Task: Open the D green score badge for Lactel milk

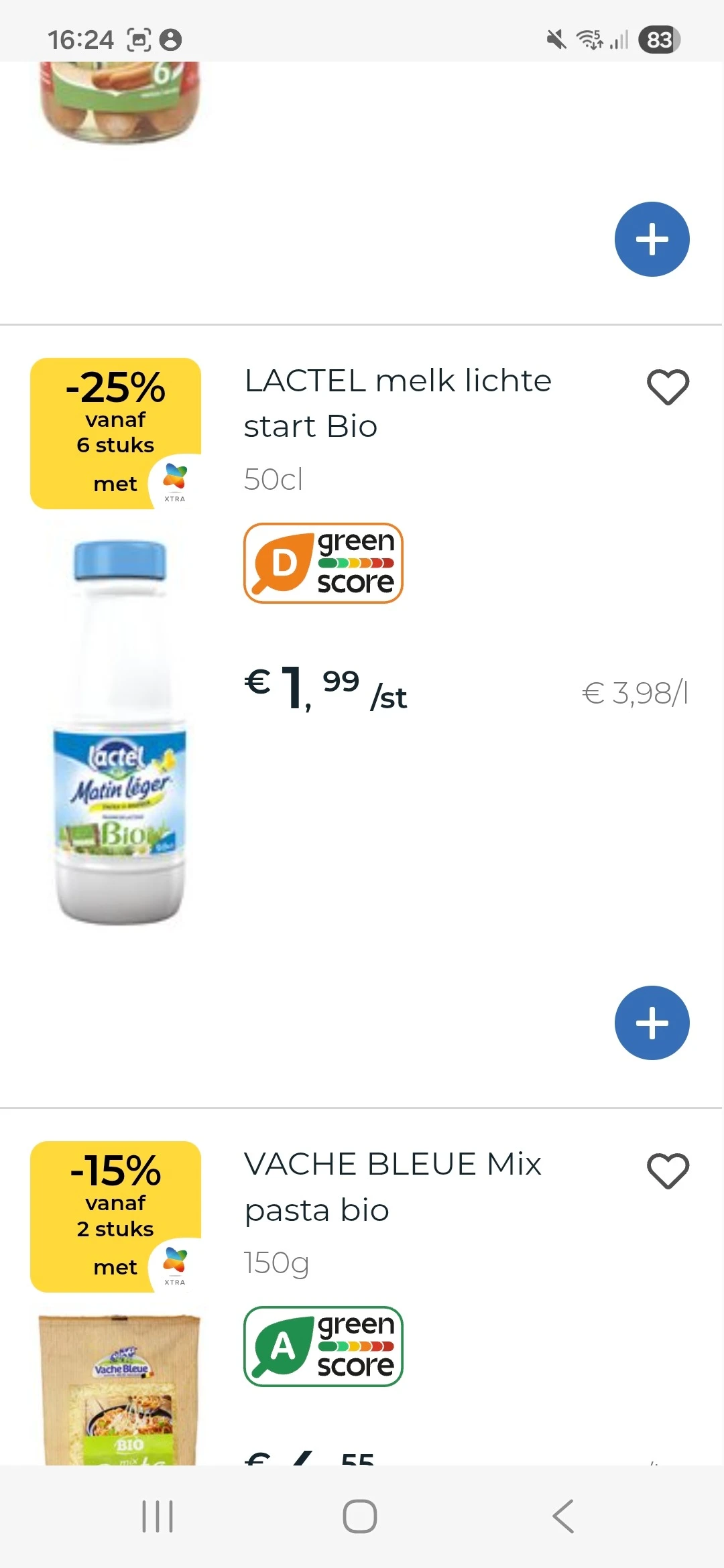Action: [x=322, y=564]
